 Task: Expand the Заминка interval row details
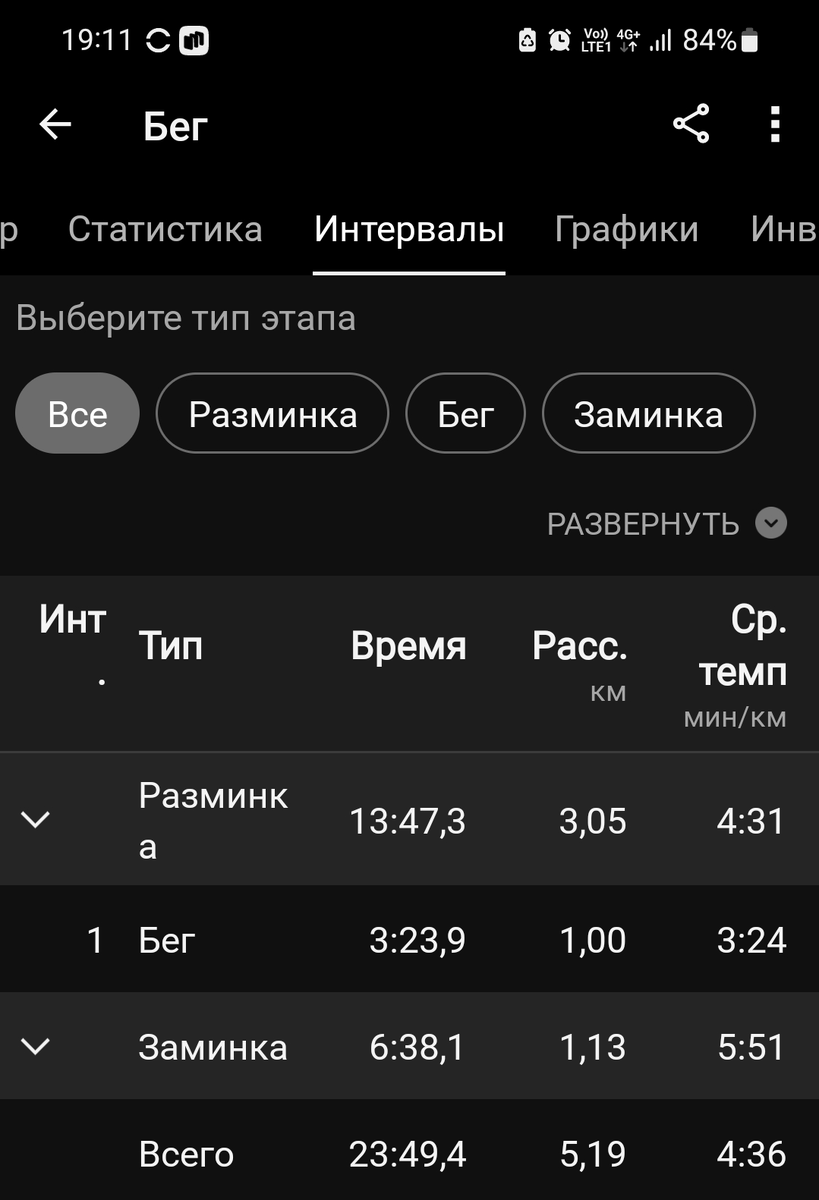pyautogui.click(x=36, y=1046)
